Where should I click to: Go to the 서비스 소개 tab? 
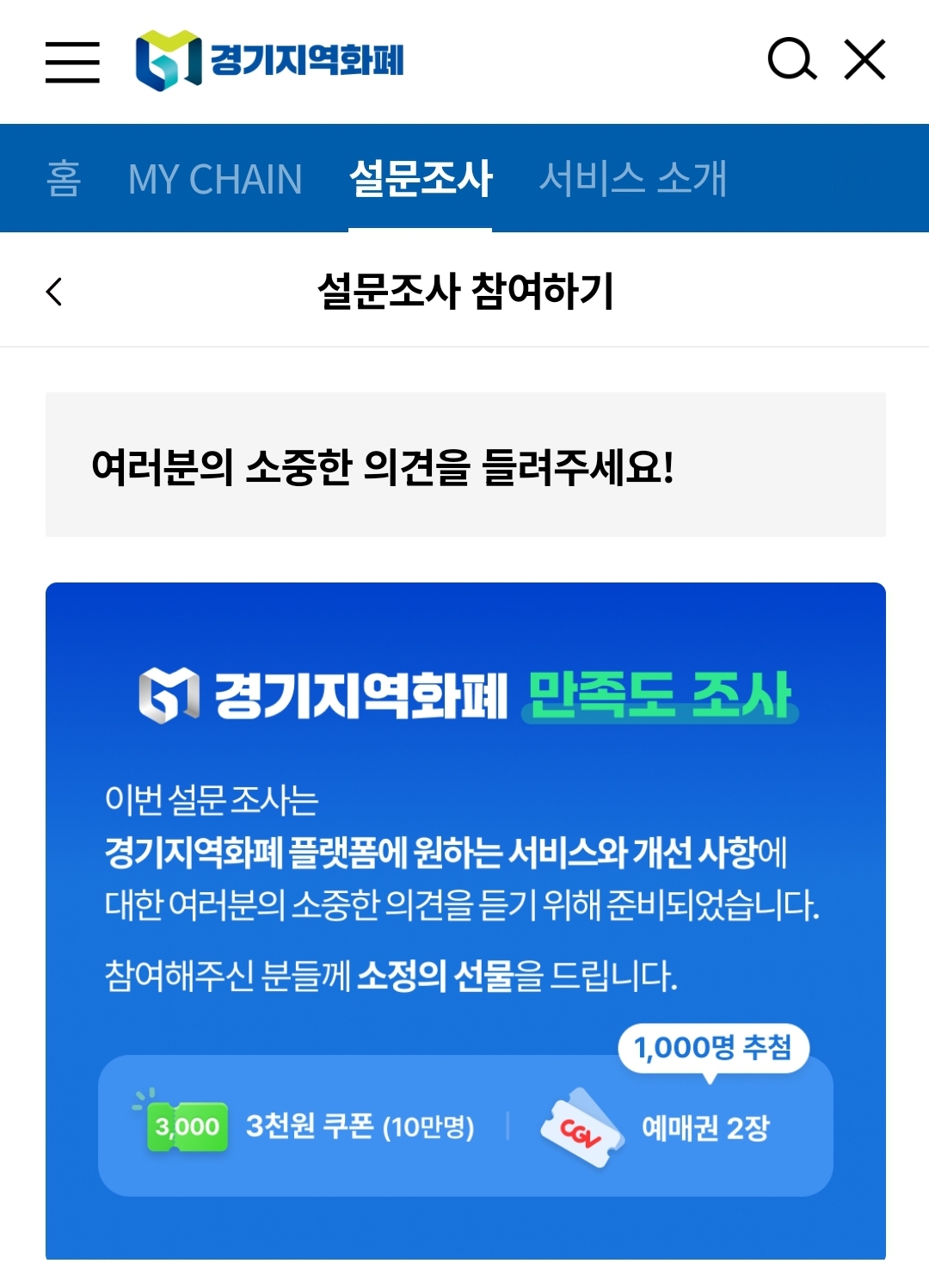(x=633, y=179)
